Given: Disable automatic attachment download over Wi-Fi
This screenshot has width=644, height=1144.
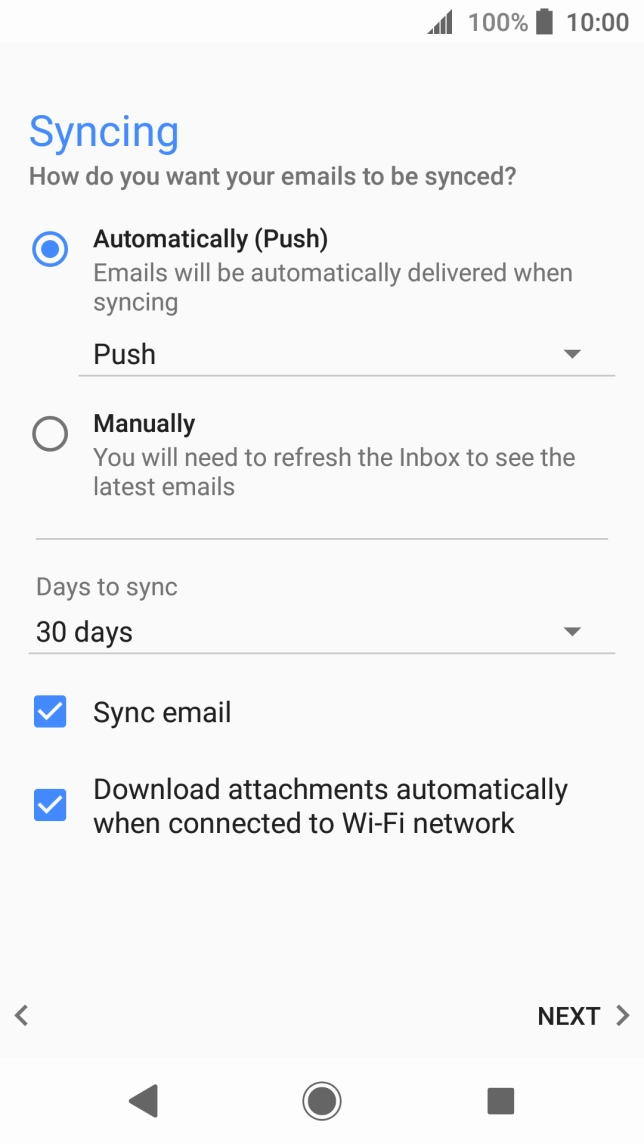Looking at the screenshot, I should [50, 805].
